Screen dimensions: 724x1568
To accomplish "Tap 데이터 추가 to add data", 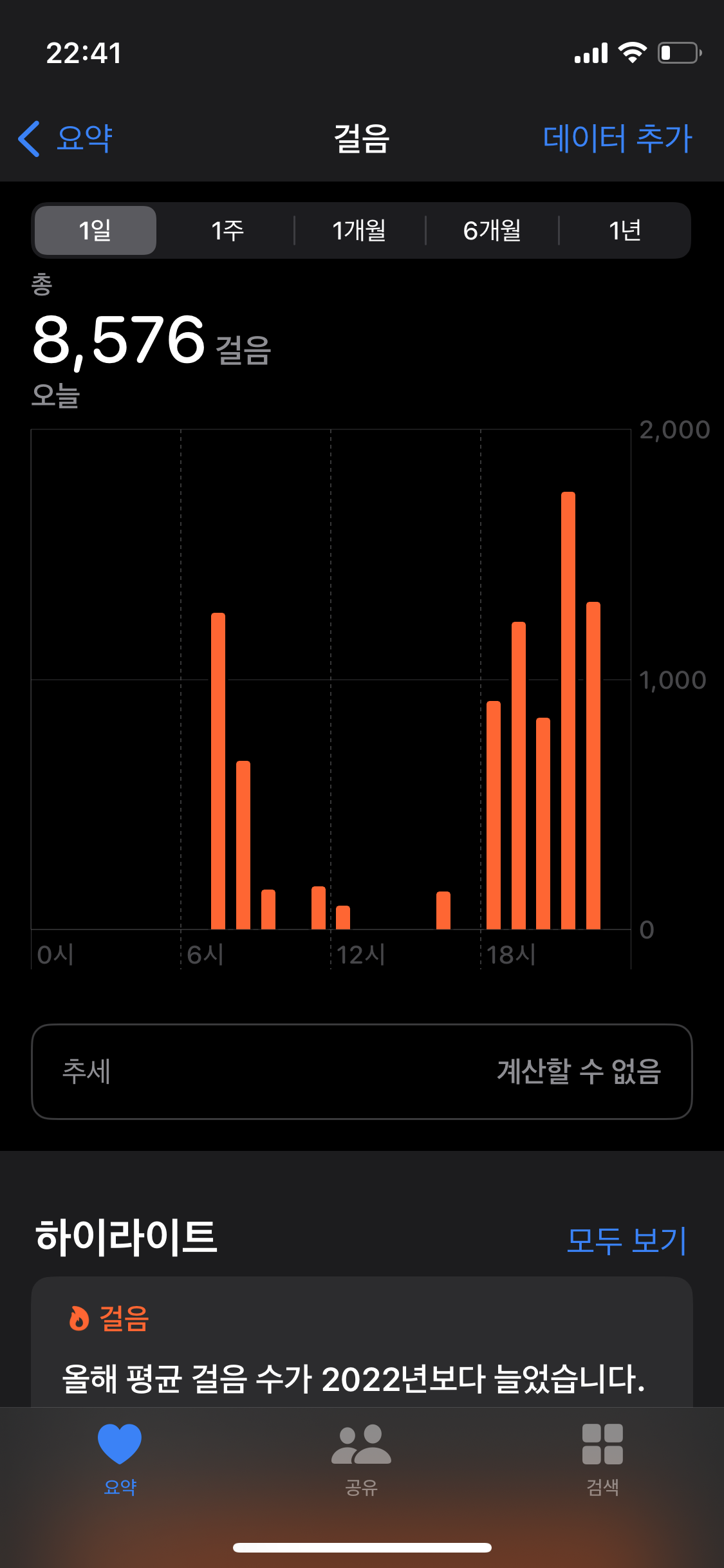I will pos(617,138).
